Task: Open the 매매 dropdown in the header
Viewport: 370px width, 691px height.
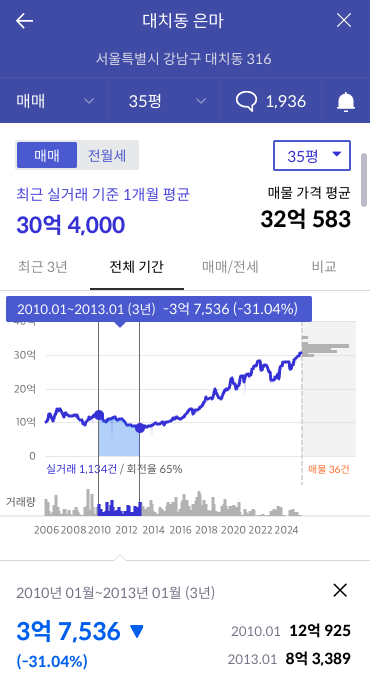Action: click(54, 101)
